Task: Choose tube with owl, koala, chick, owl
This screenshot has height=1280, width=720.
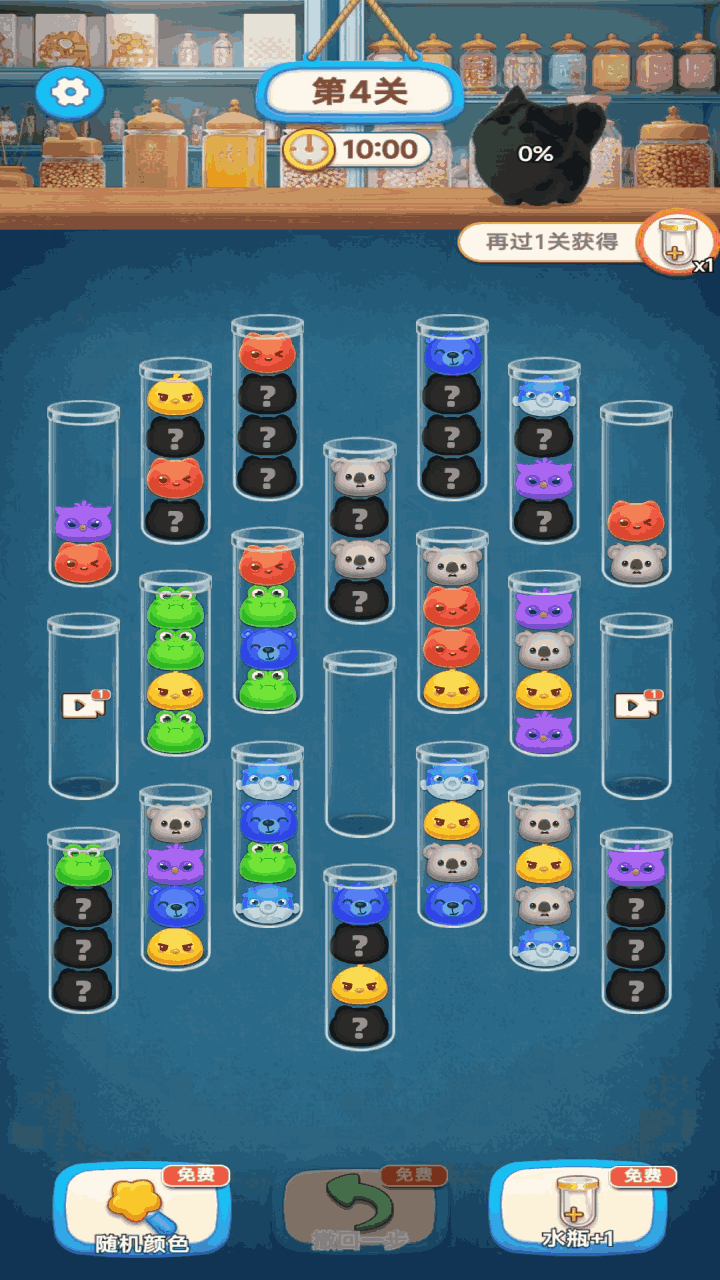Action: pos(544,663)
